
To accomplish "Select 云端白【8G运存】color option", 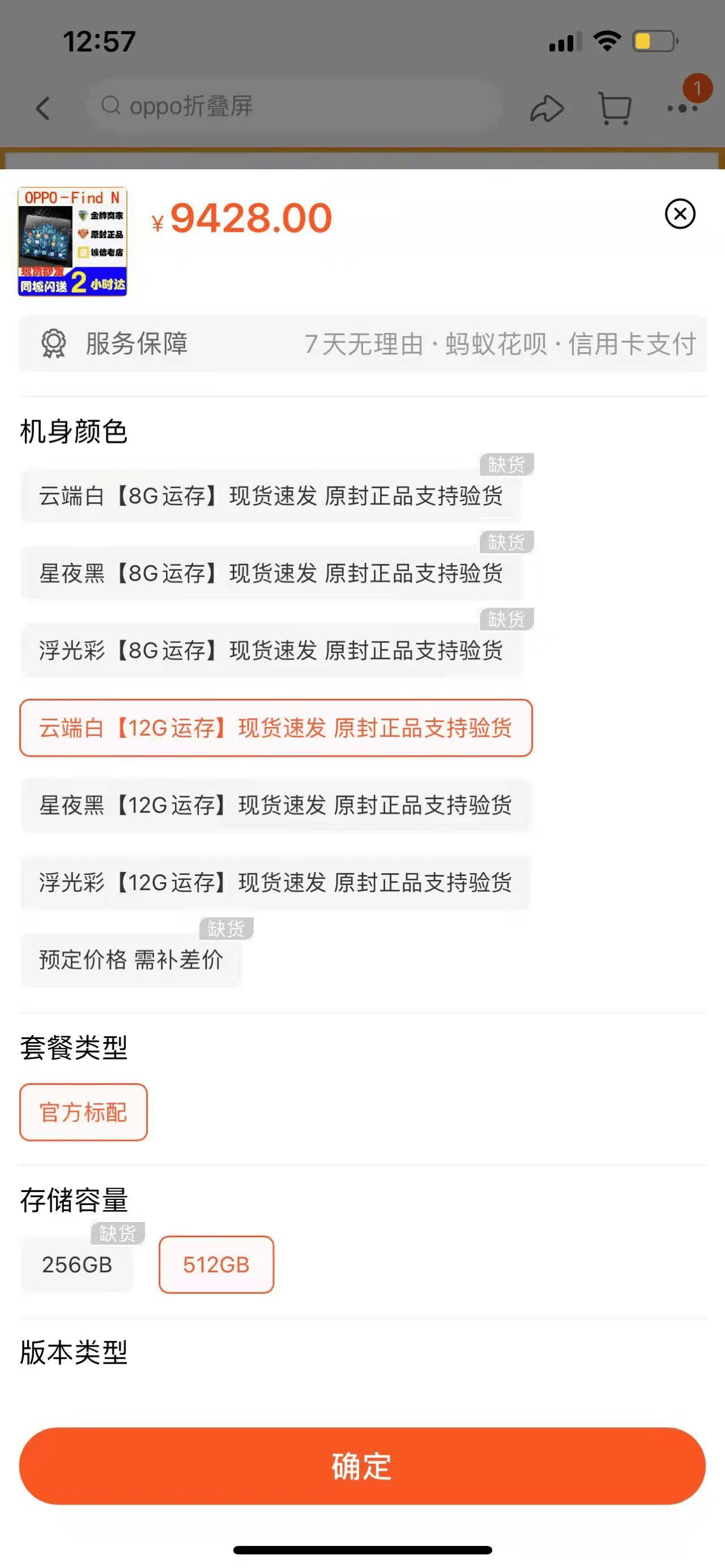I will click(x=271, y=496).
